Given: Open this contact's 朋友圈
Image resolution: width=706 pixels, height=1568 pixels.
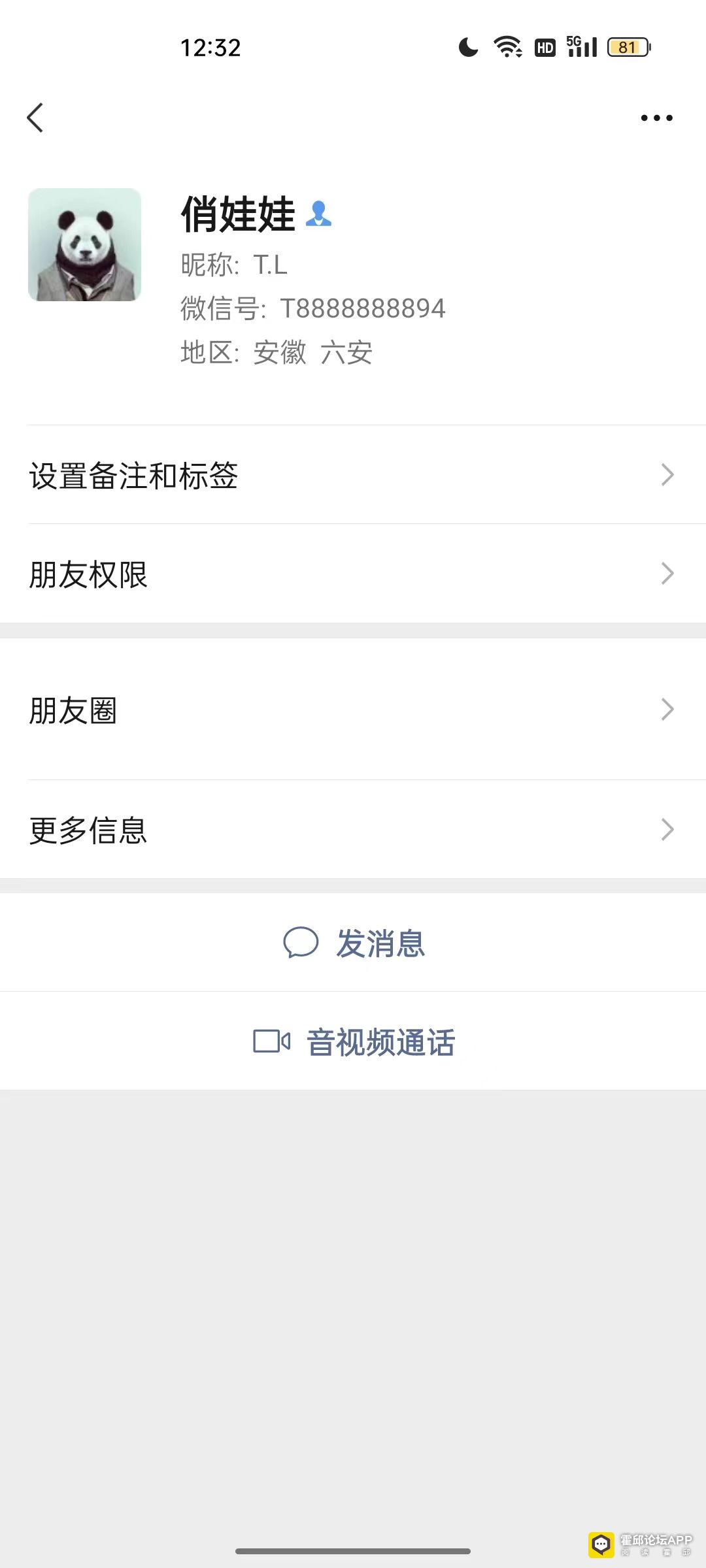Looking at the screenshot, I should click(x=353, y=710).
